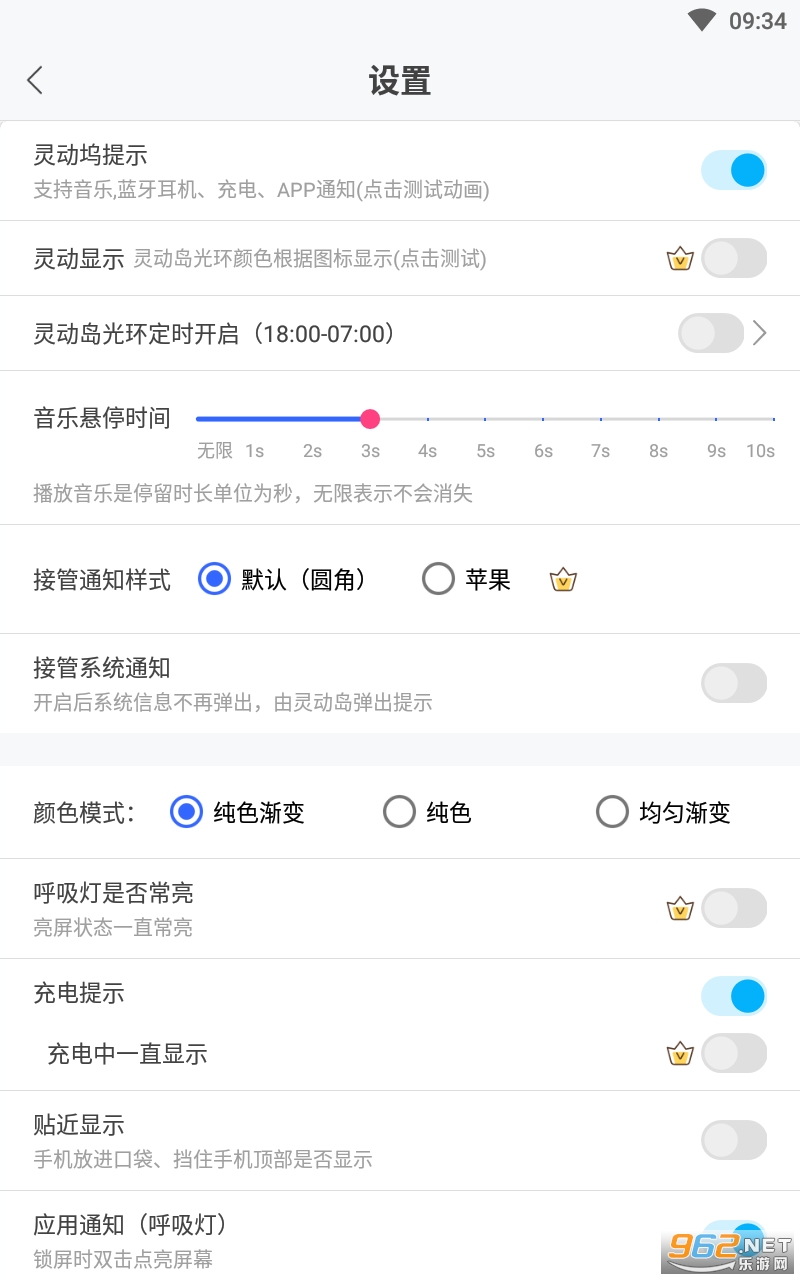Enable 充电中一直显示 toggle
This screenshot has height=1280, width=800.
(733, 1053)
